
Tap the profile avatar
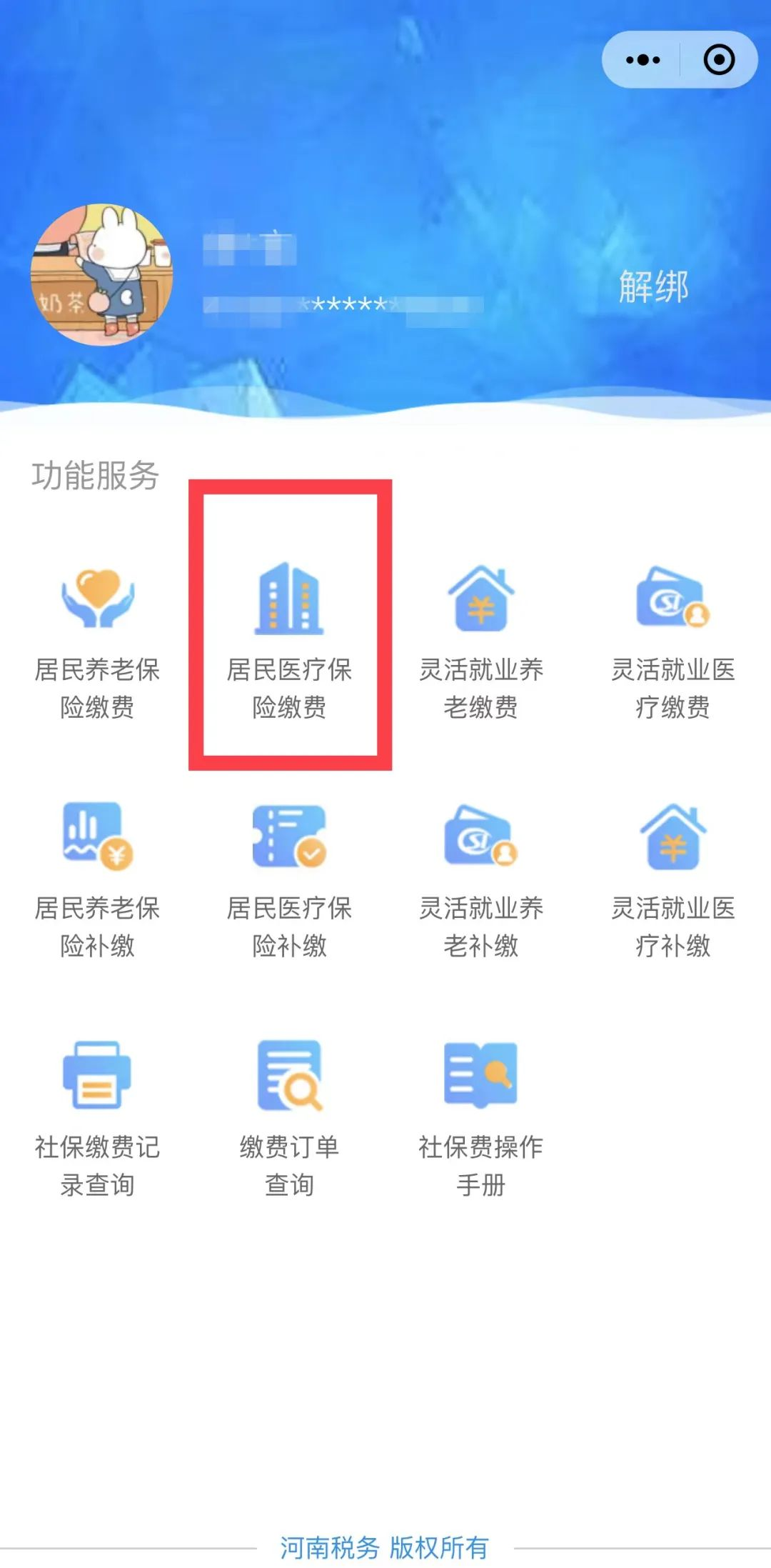[101, 275]
